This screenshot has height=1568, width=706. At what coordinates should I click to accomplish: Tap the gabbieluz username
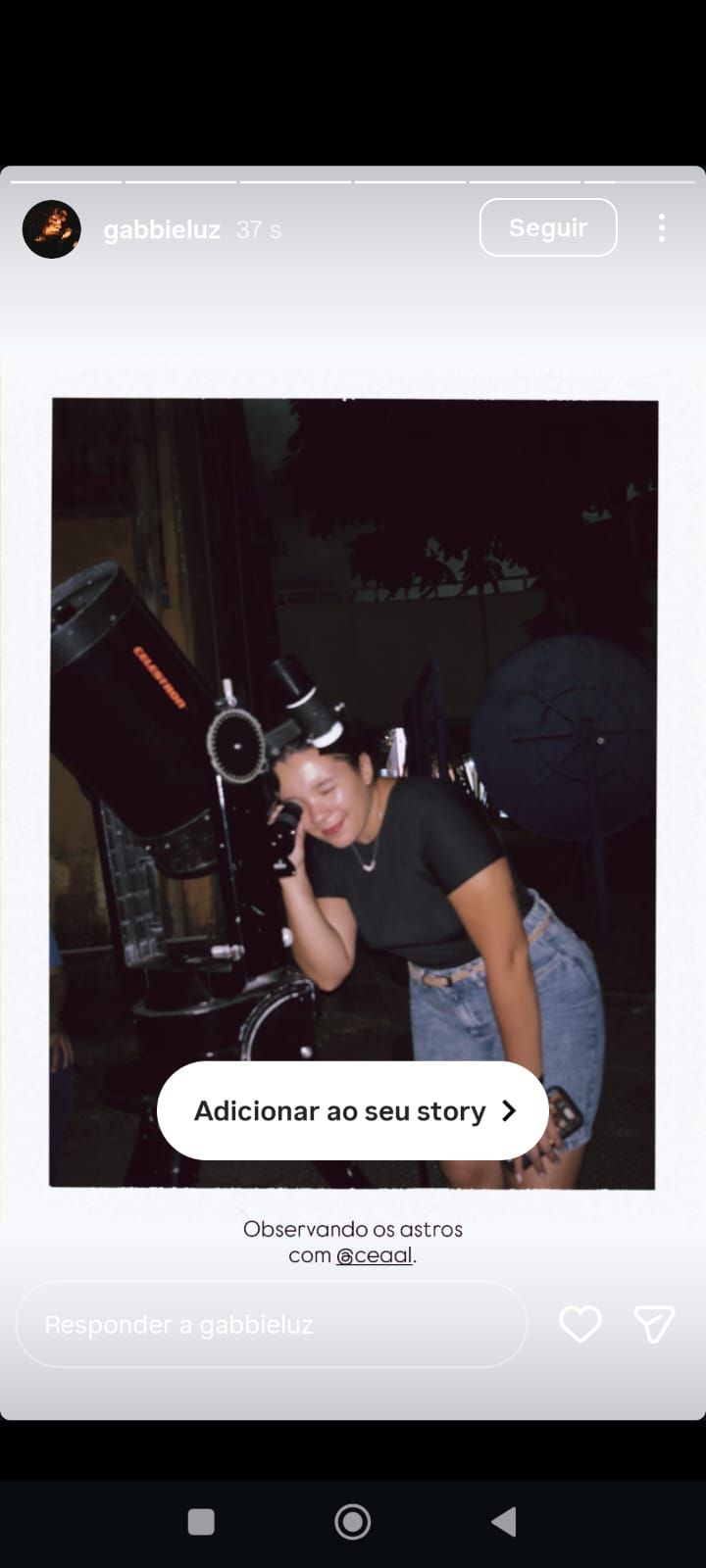pos(162,230)
